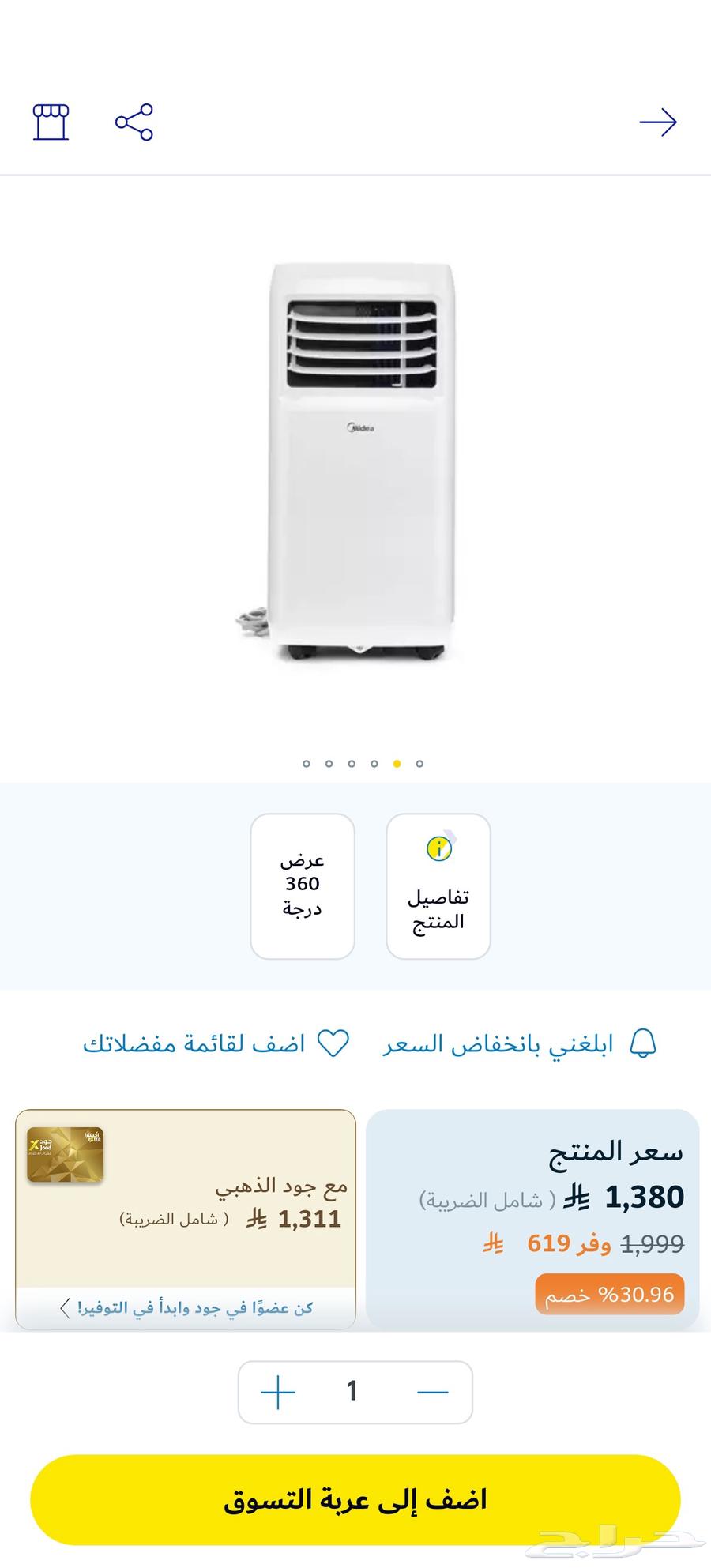Open the عرض 360 درجة viewer
The width and height of the screenshot is (711, 1568).
point(303,886)
